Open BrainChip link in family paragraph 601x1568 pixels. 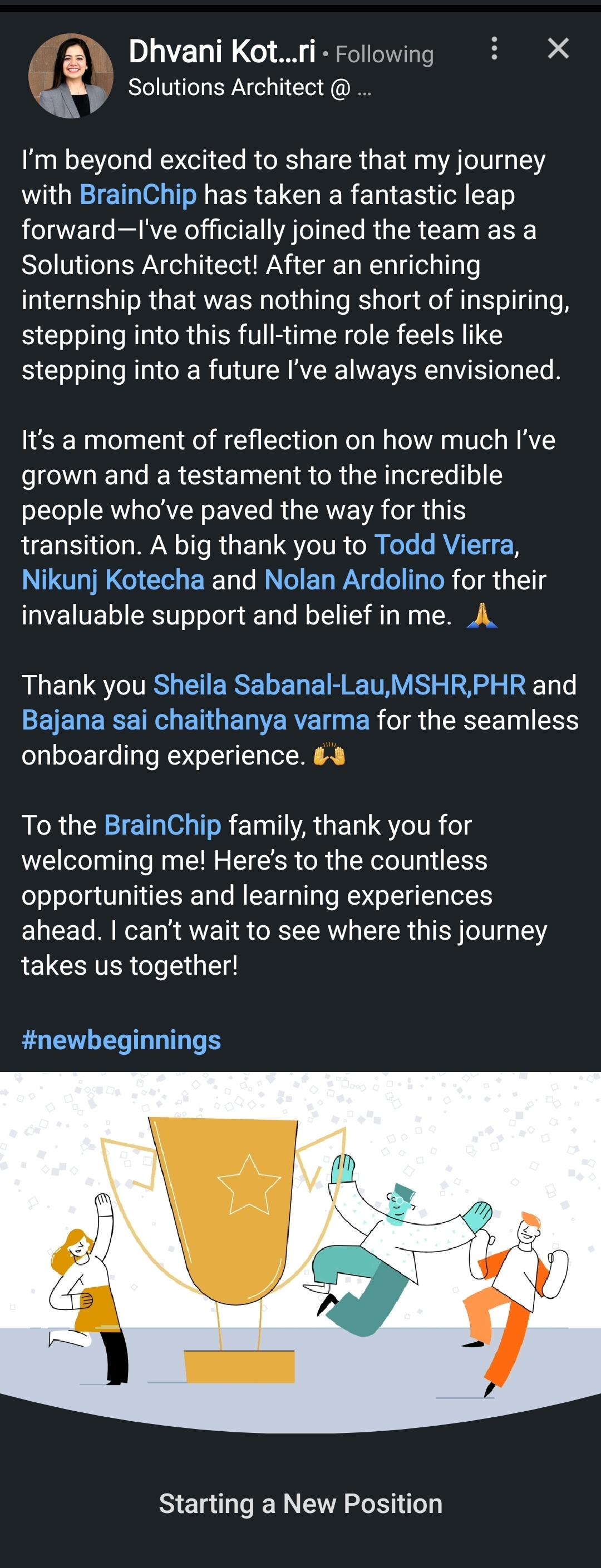coord(162,825)
